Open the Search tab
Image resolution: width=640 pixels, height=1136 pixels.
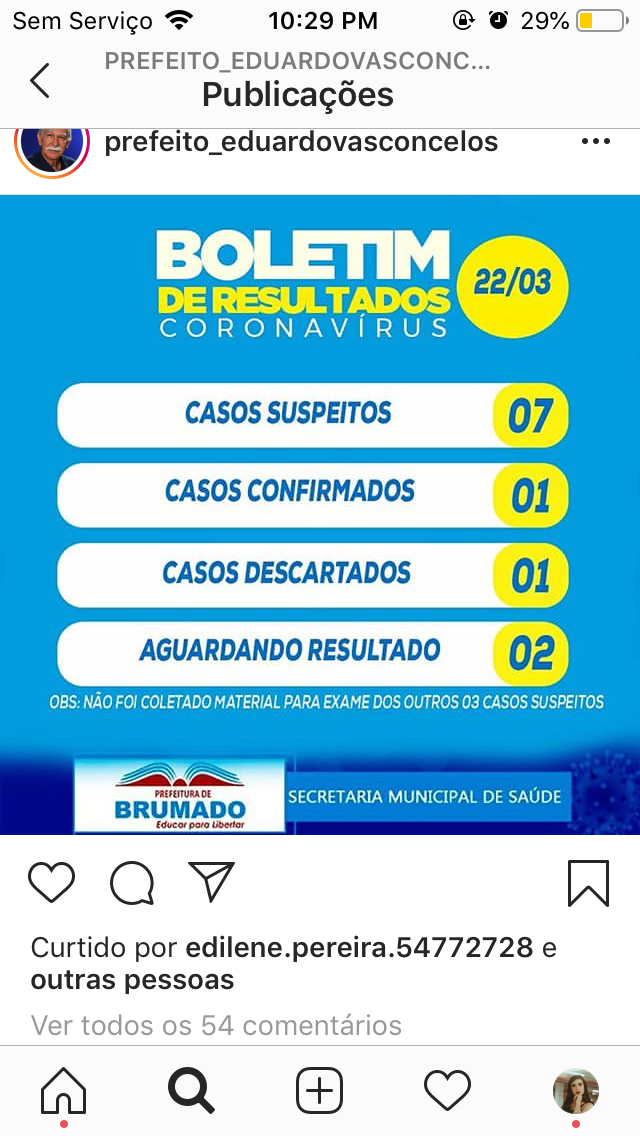click(x=191, y=1090)
